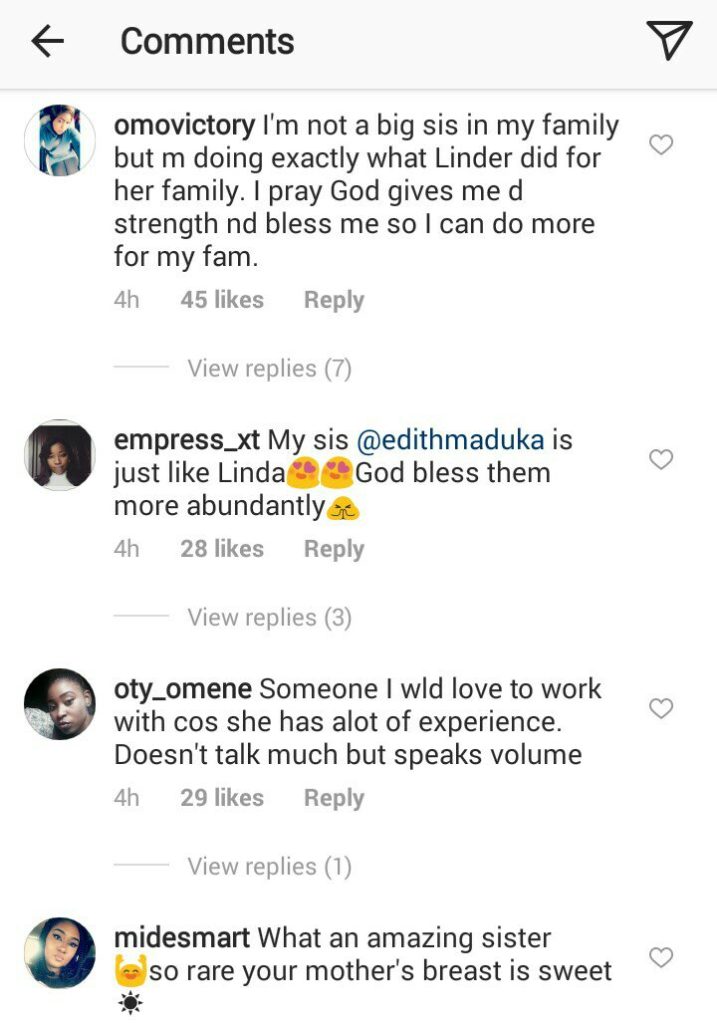Reply to oty_omene's comment
The width and height of the screenshot is (717, 1024).
pyautogui.click(x=334, y=798)
